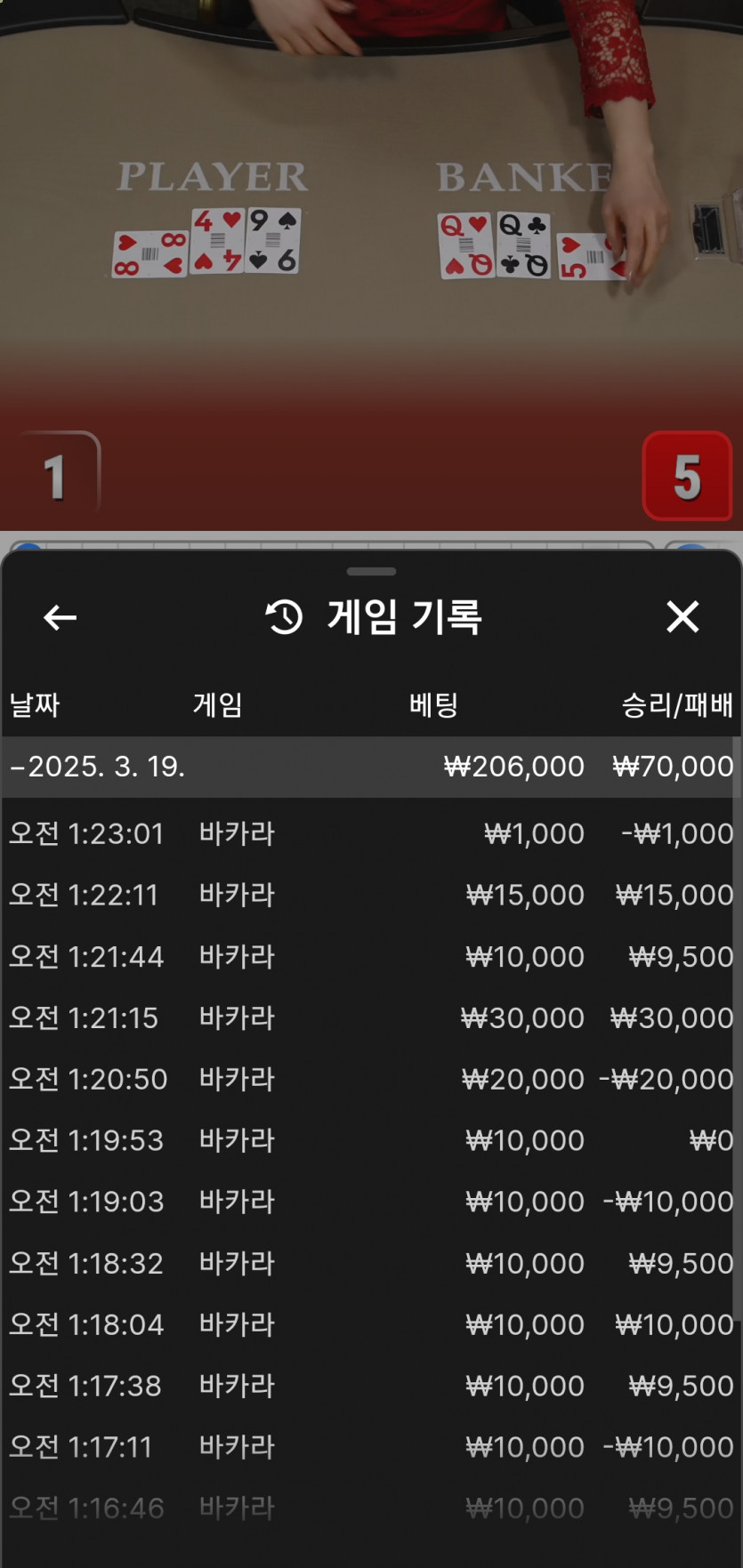Collapse the 2025. 3. 19. date group
This screenshot has width=743, height=1568.
point(98,767)
